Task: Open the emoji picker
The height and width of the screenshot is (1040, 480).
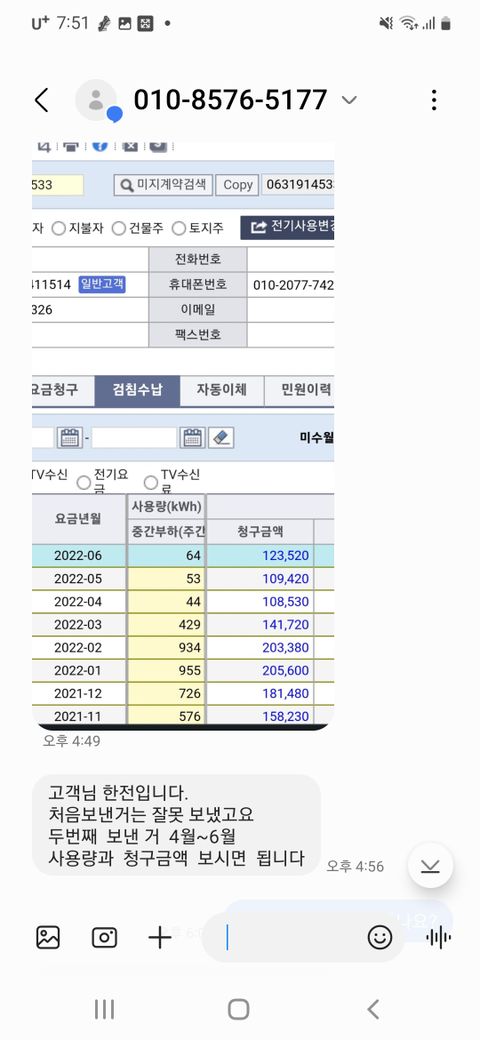Action: pyautogui.click(x=380, y=937)
